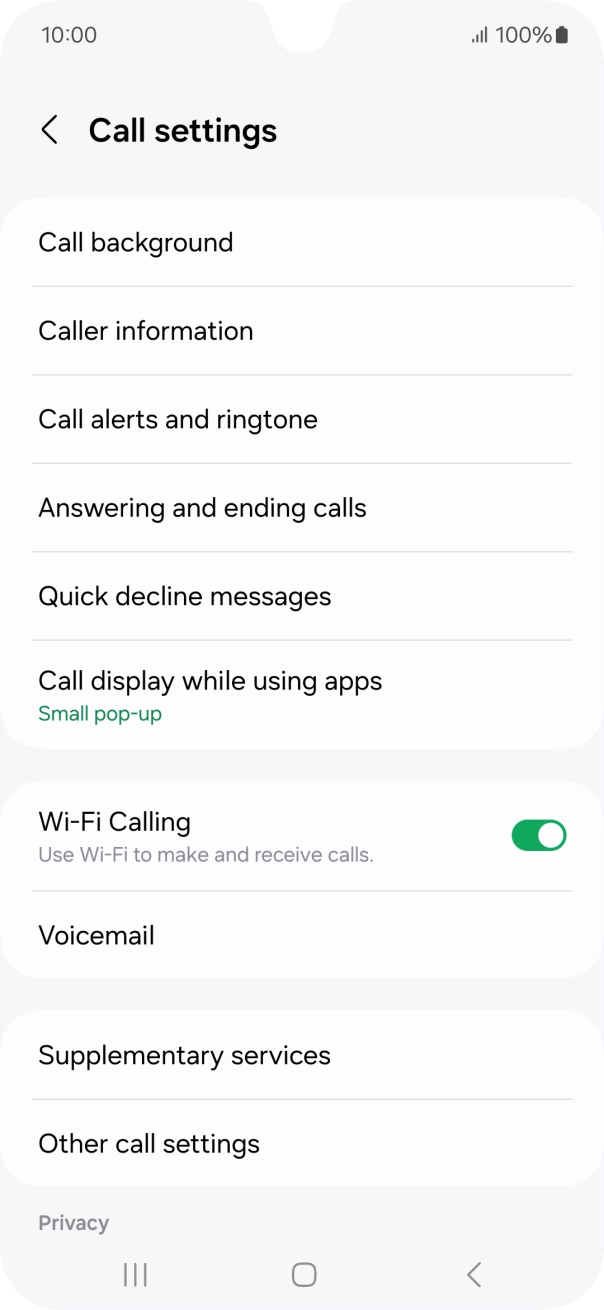Open Call display while using apps

(302, 695)
